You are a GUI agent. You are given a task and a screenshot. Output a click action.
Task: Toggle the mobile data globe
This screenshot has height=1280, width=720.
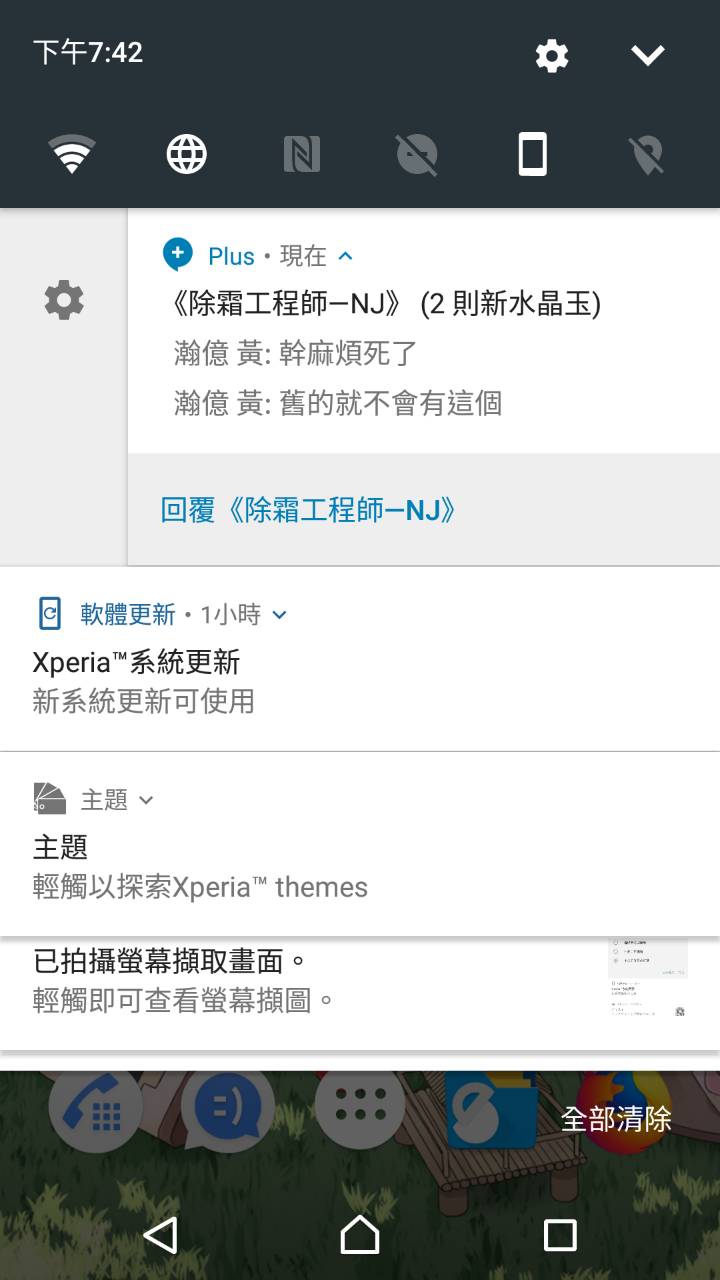coord(186,155)
